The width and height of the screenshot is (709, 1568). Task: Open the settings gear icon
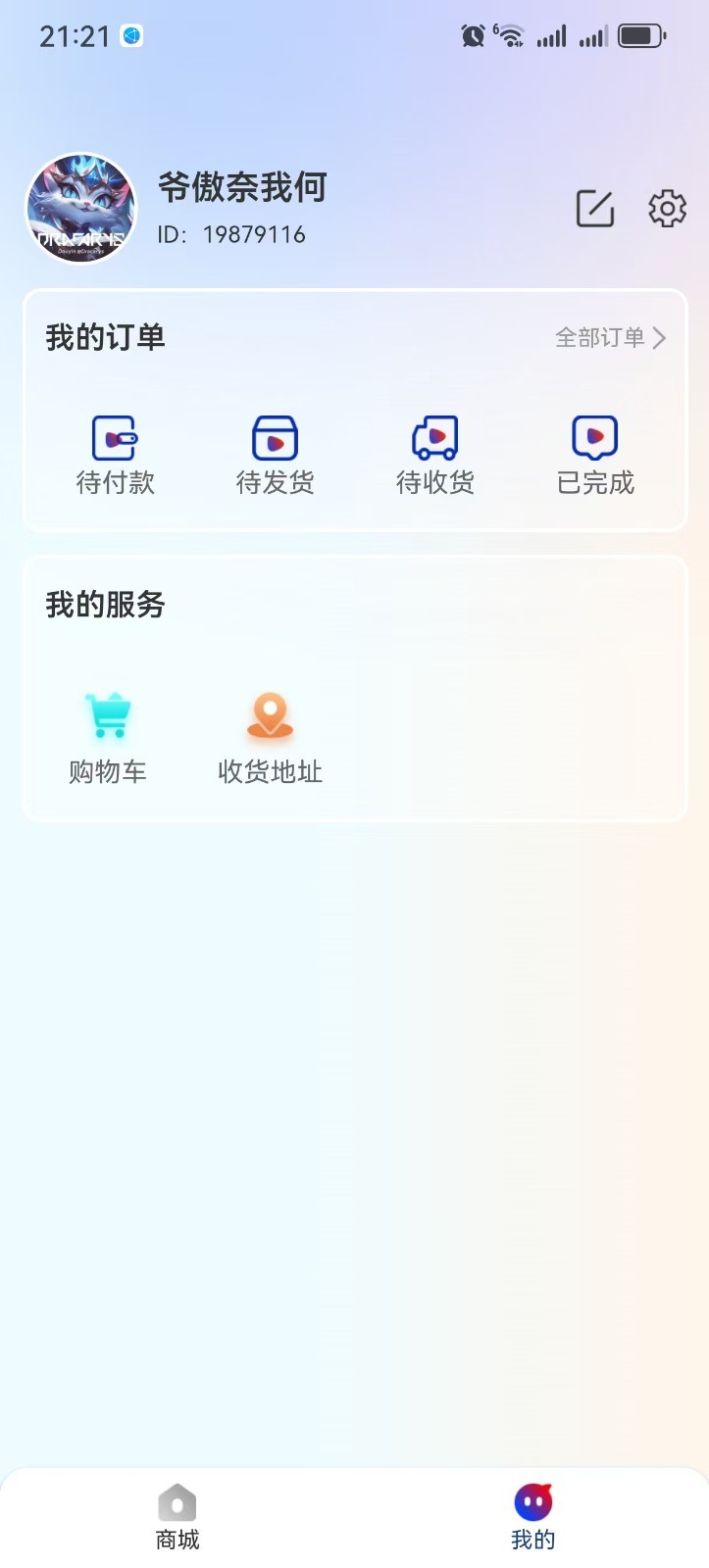[x=667, y=209]
